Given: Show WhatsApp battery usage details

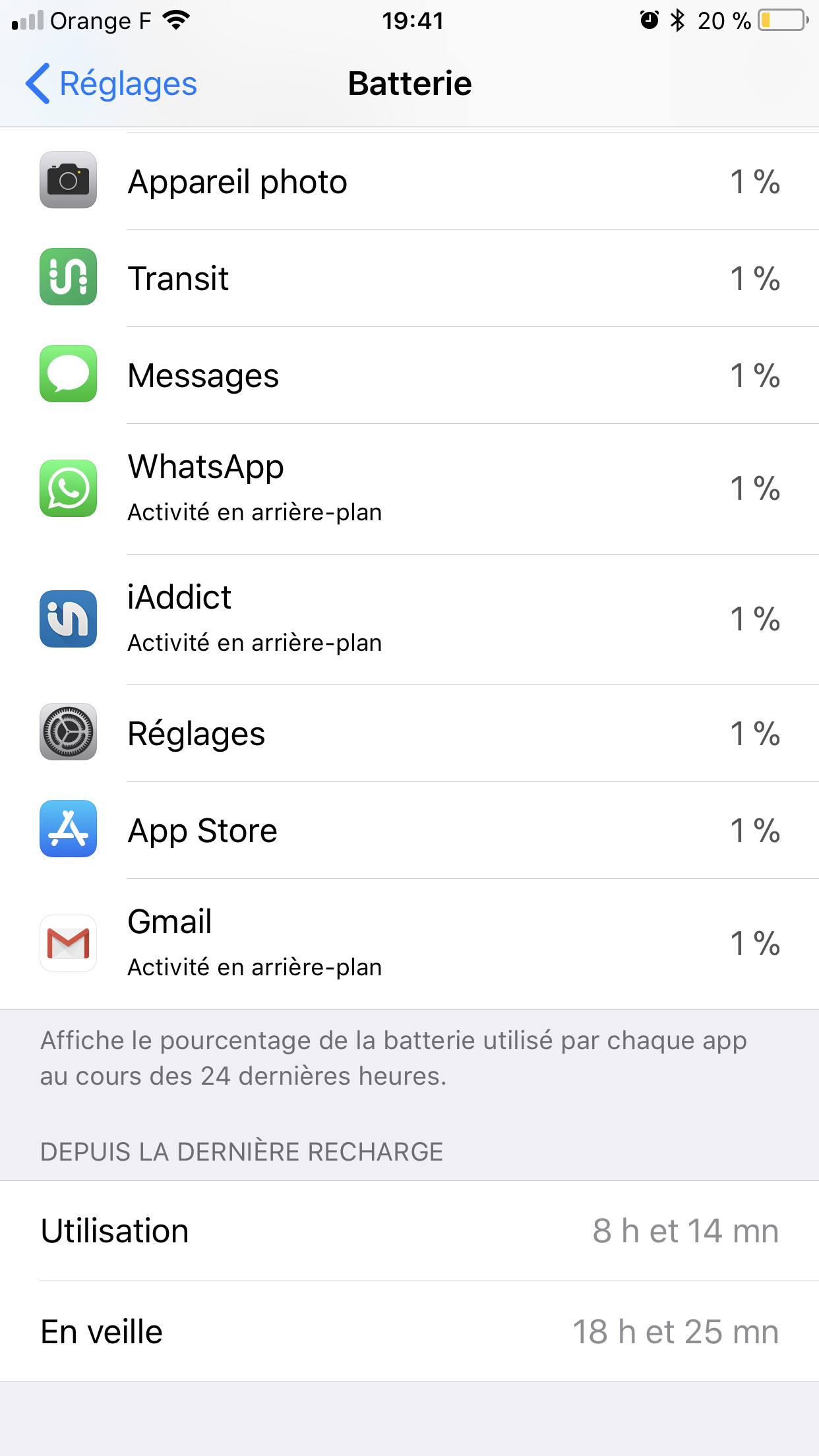Looking at the screenshot, I should [409, 489].
